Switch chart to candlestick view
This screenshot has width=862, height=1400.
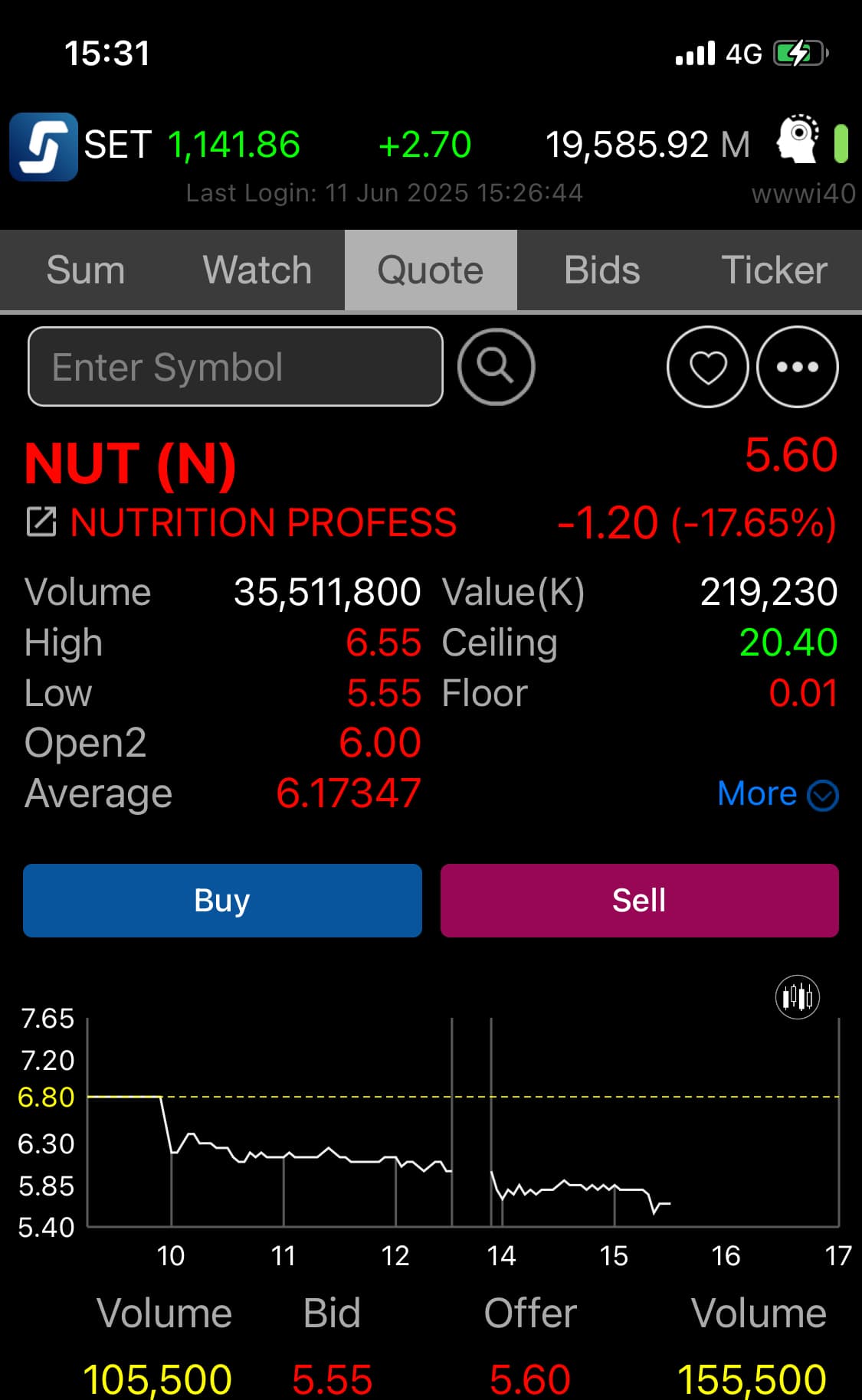798,997
